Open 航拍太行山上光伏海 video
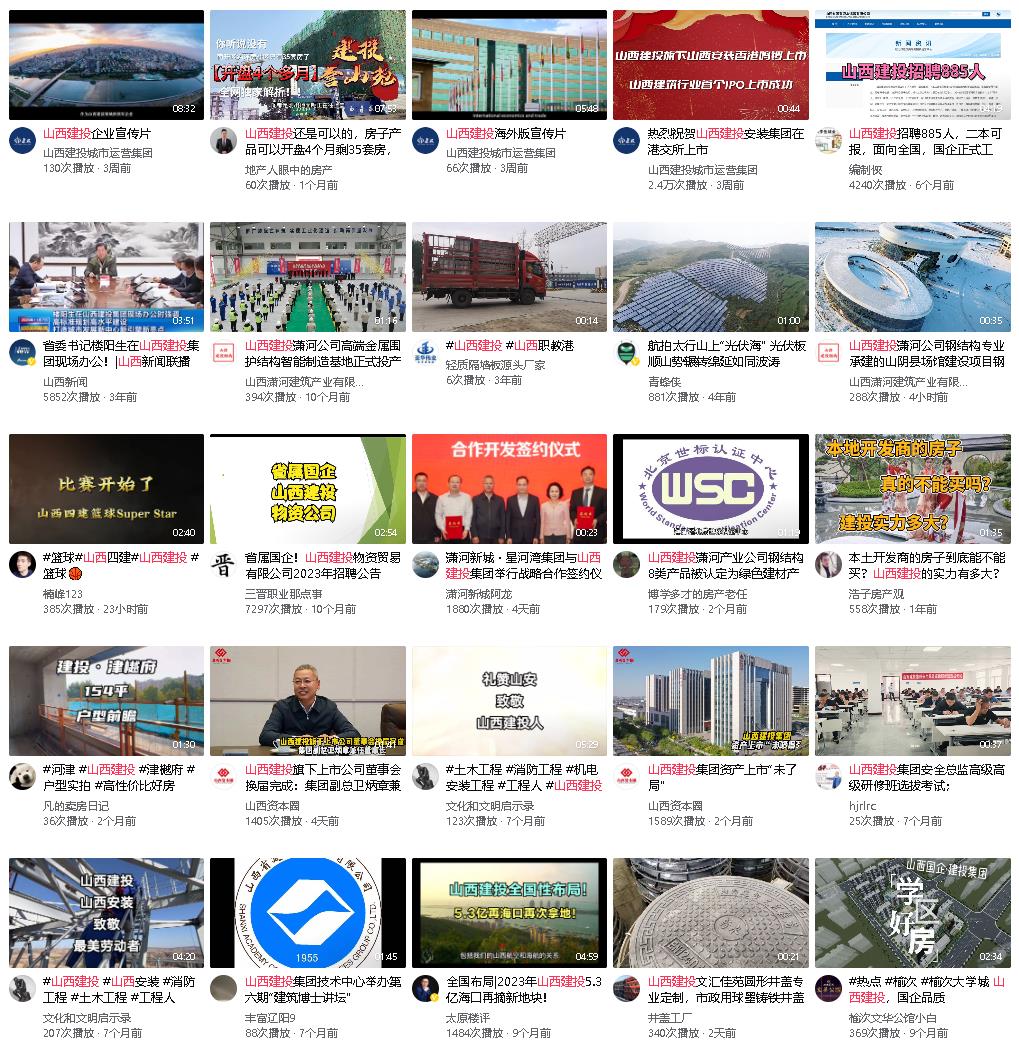Image resolution: width=1019 pixels, height=1050 pixels. point(710,277)
